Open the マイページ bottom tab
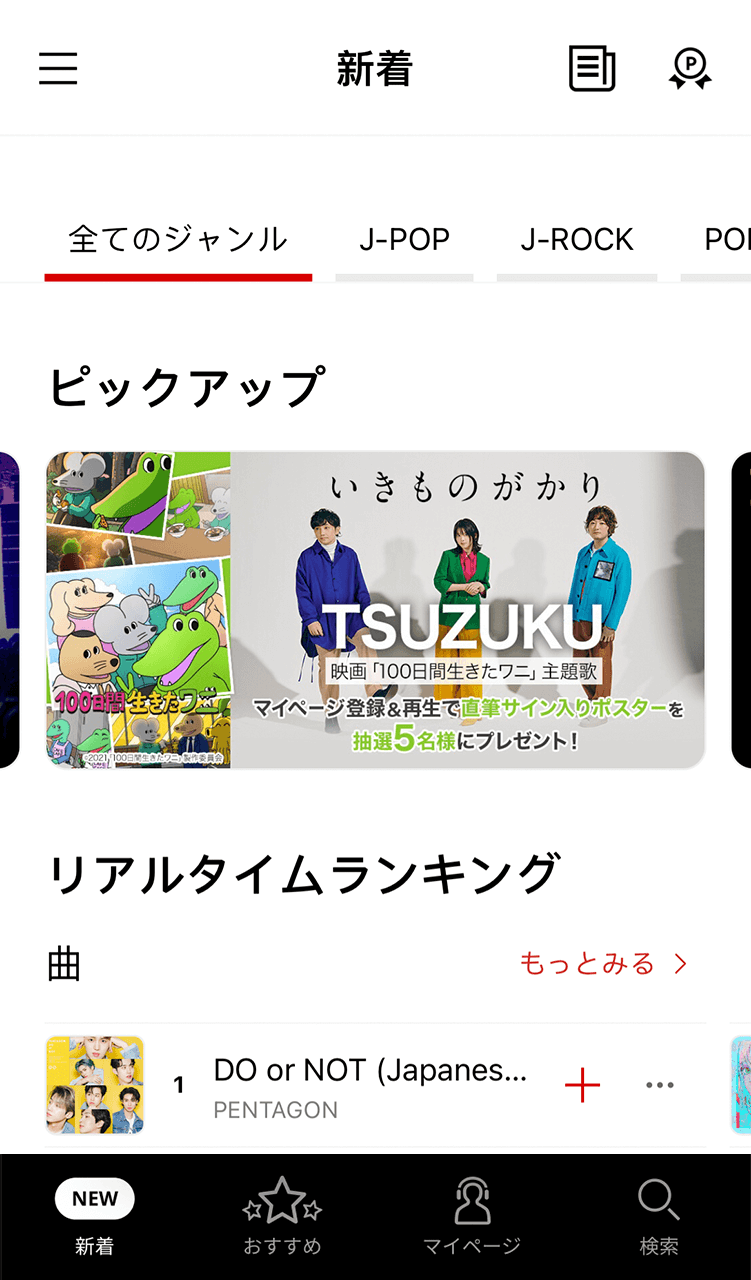 471,1216
